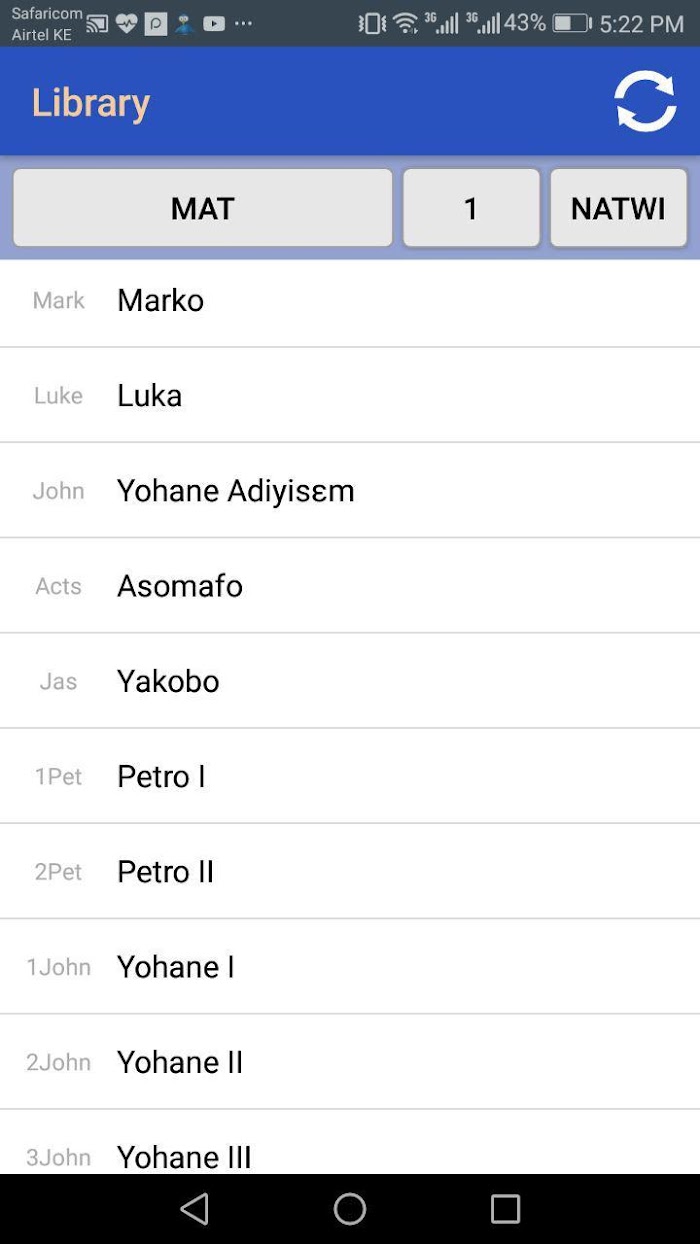Select Yakobo from the book list
This screenshot has height=1244, width=700.
coord(350,681)
